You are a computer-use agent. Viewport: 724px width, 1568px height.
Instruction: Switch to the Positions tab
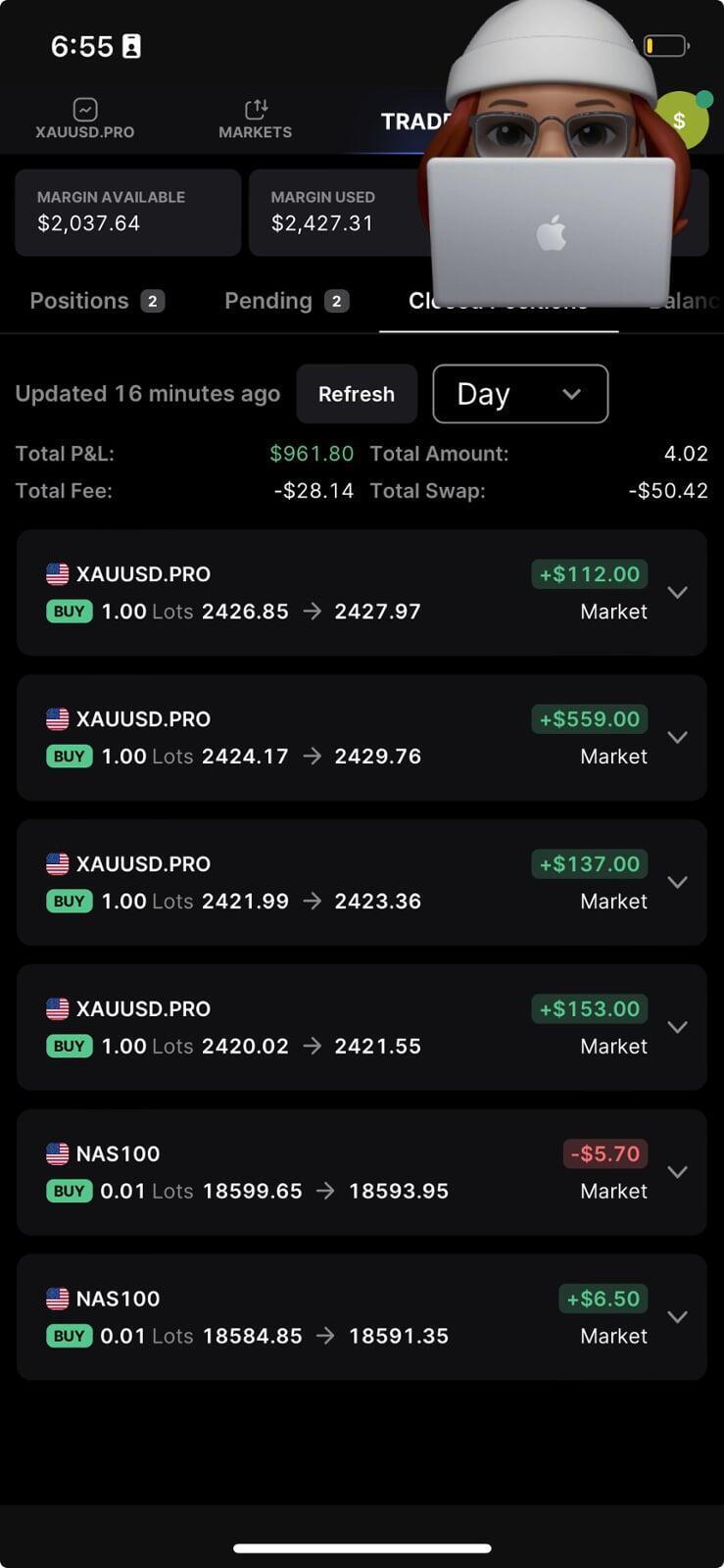97,301
